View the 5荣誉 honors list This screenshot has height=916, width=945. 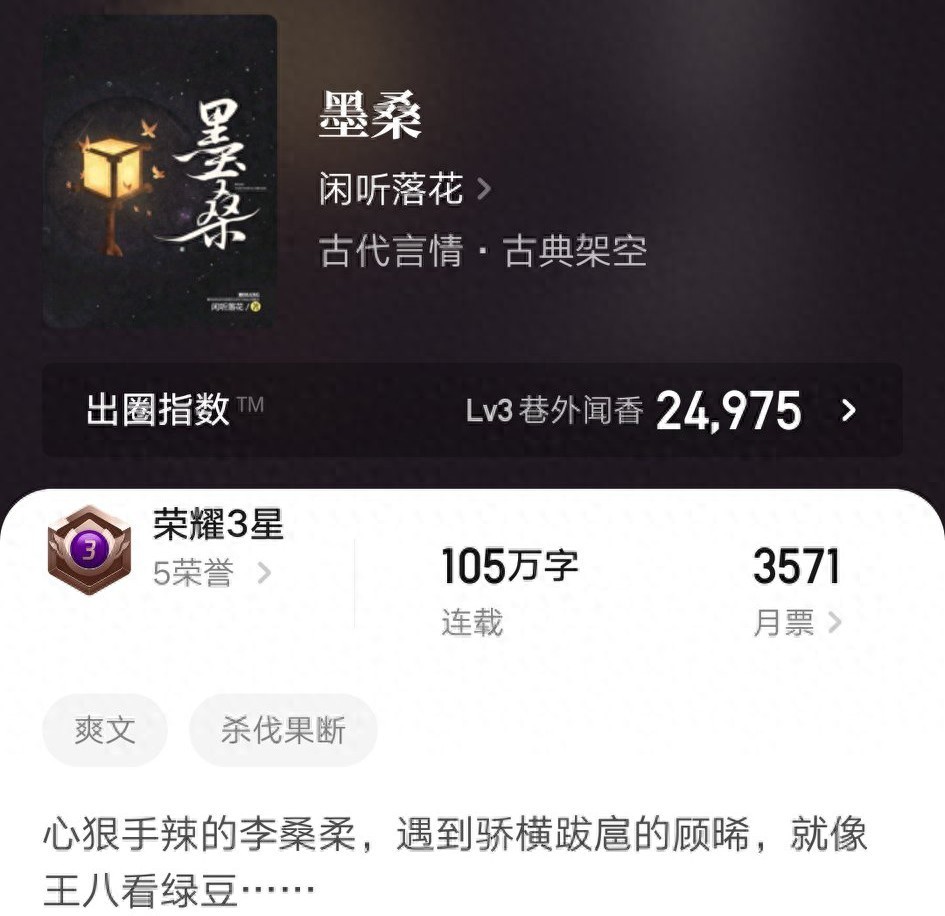click(211, 573)
